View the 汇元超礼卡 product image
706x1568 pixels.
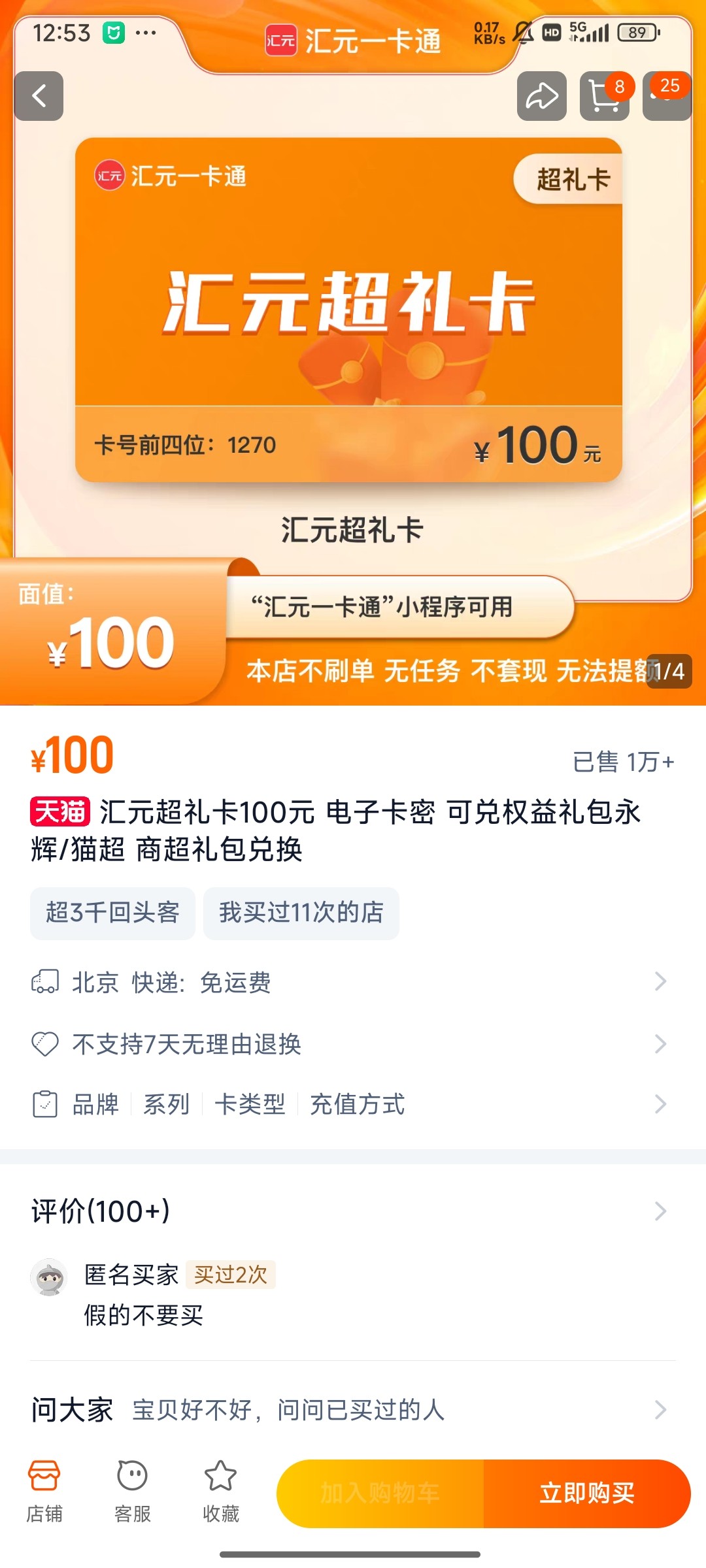coord(348,310)
